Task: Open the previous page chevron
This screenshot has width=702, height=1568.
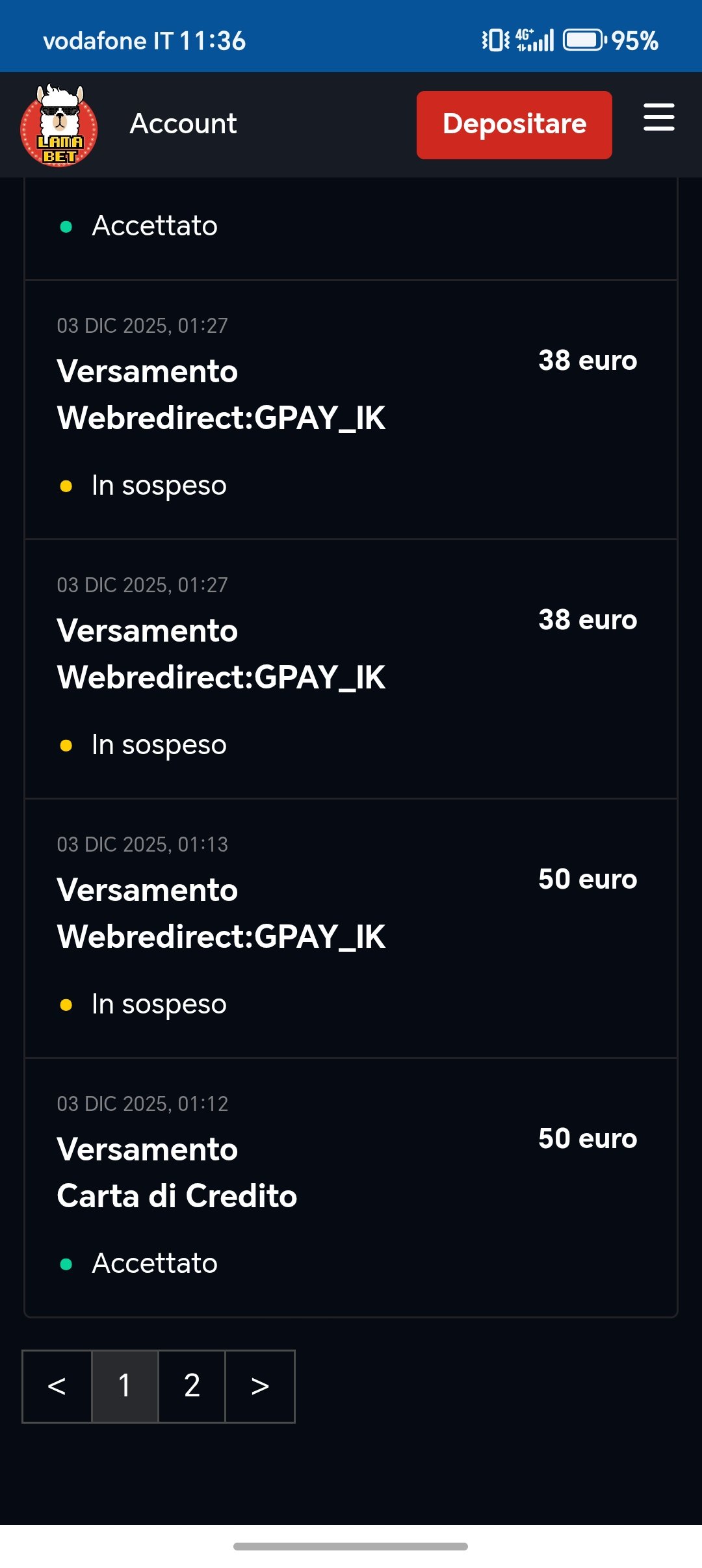Action: tap(58, 1385)
